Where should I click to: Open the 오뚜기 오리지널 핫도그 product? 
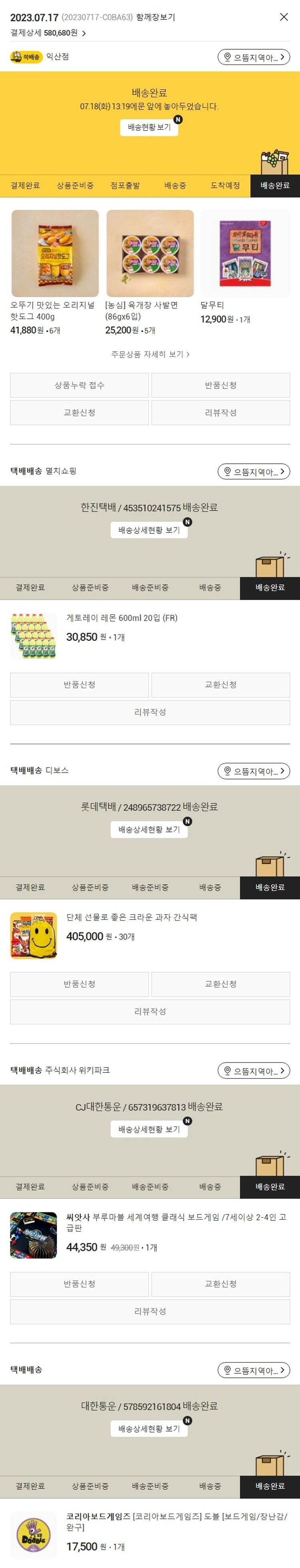coord(55,254)
